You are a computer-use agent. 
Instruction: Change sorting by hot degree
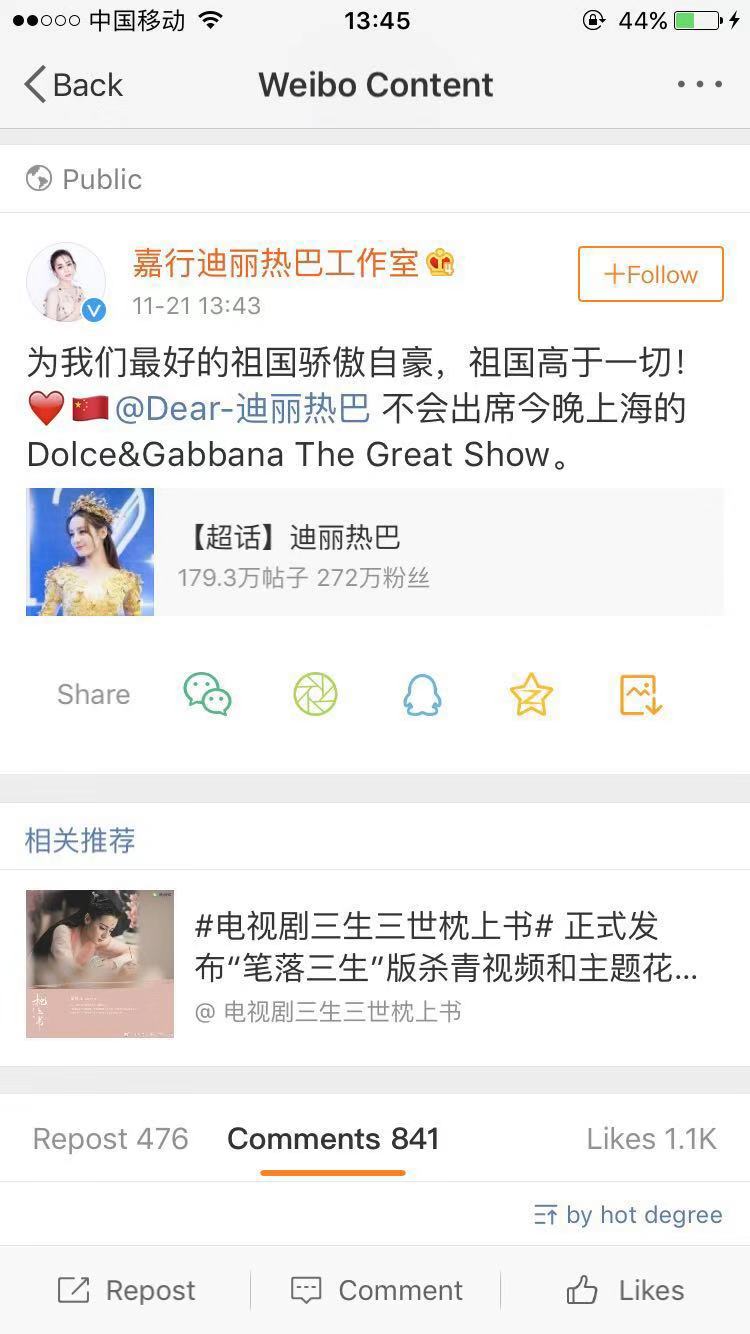(x=628, y=1215)
